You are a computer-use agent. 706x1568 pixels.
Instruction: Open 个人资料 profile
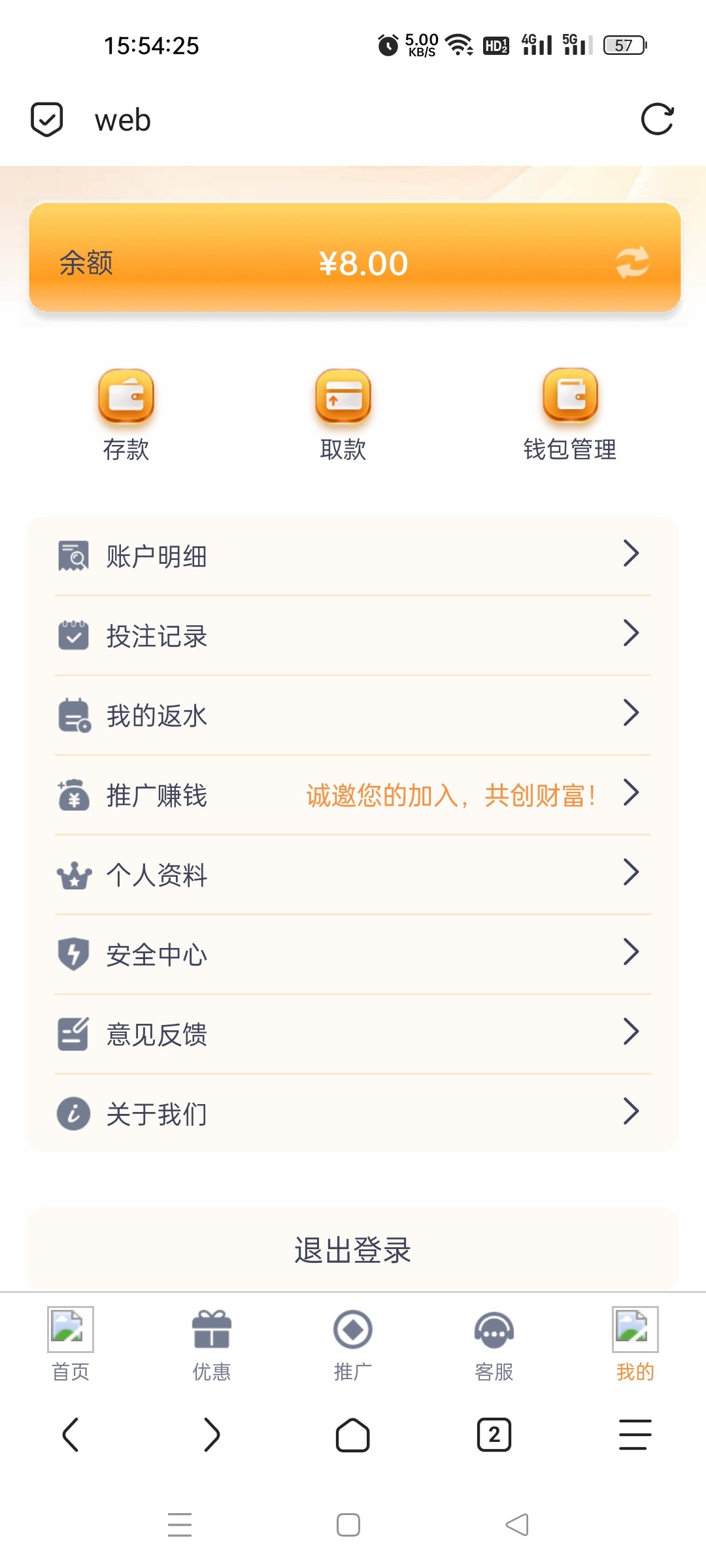(353, 875)
